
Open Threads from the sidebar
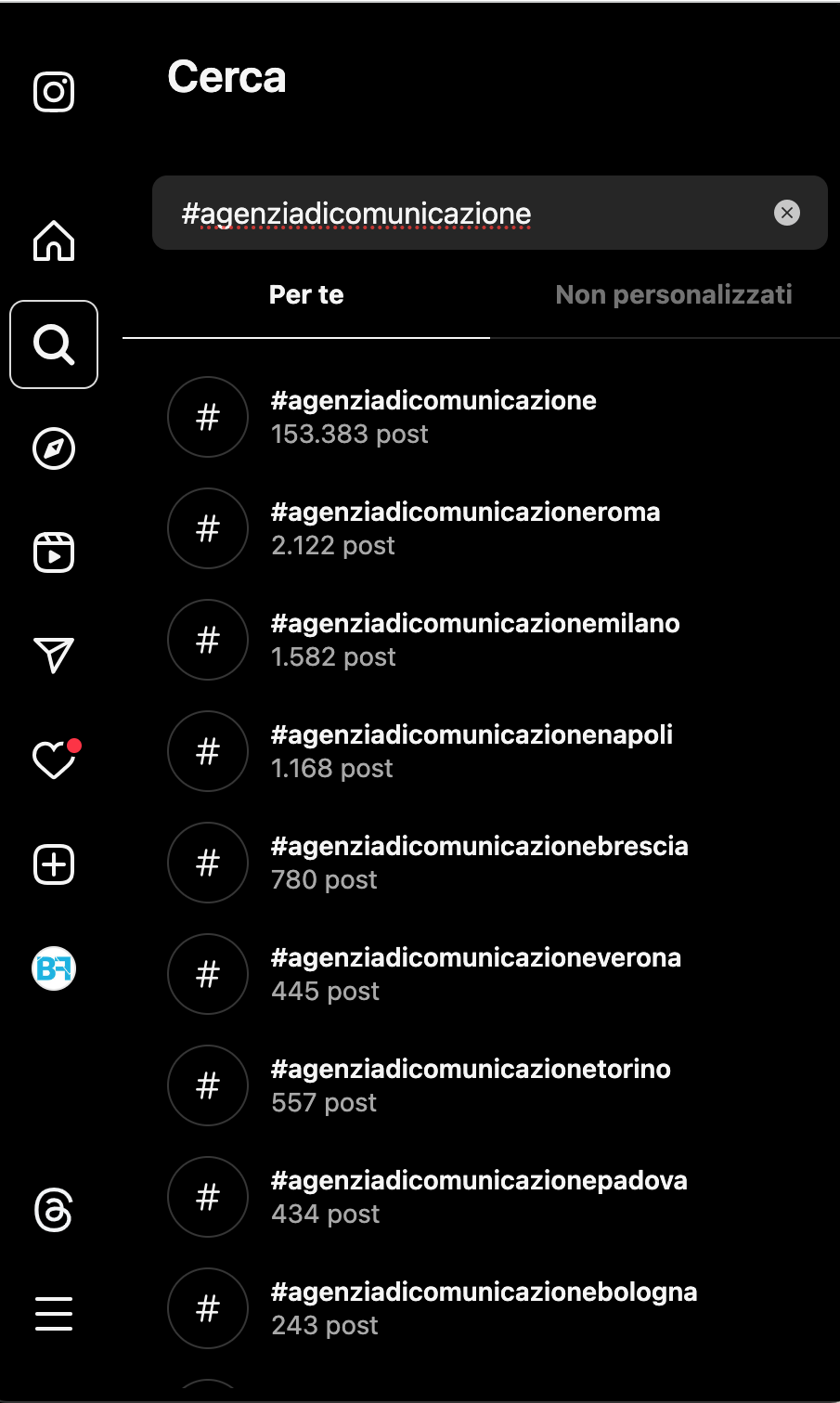[54, 1211]
